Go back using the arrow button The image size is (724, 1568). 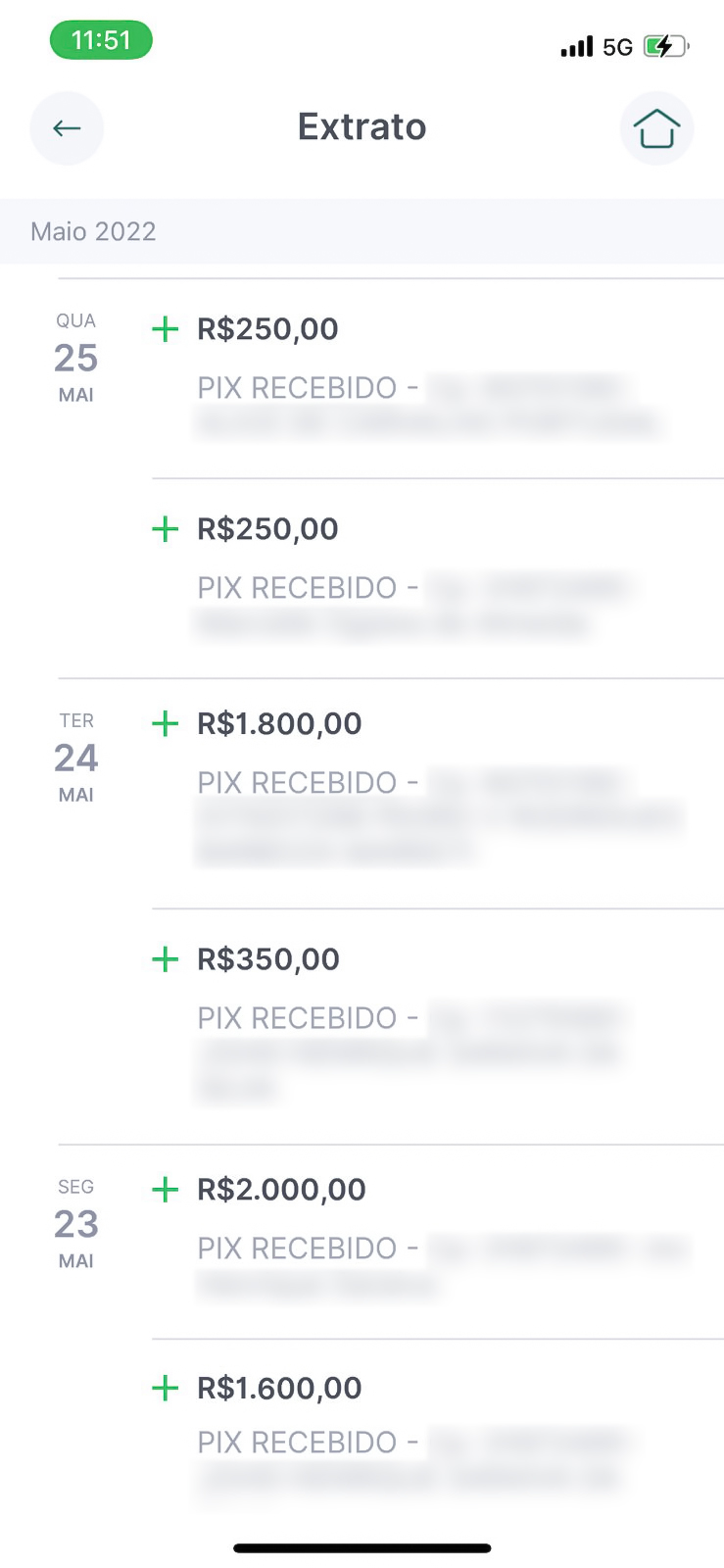[x=67, y=128]
